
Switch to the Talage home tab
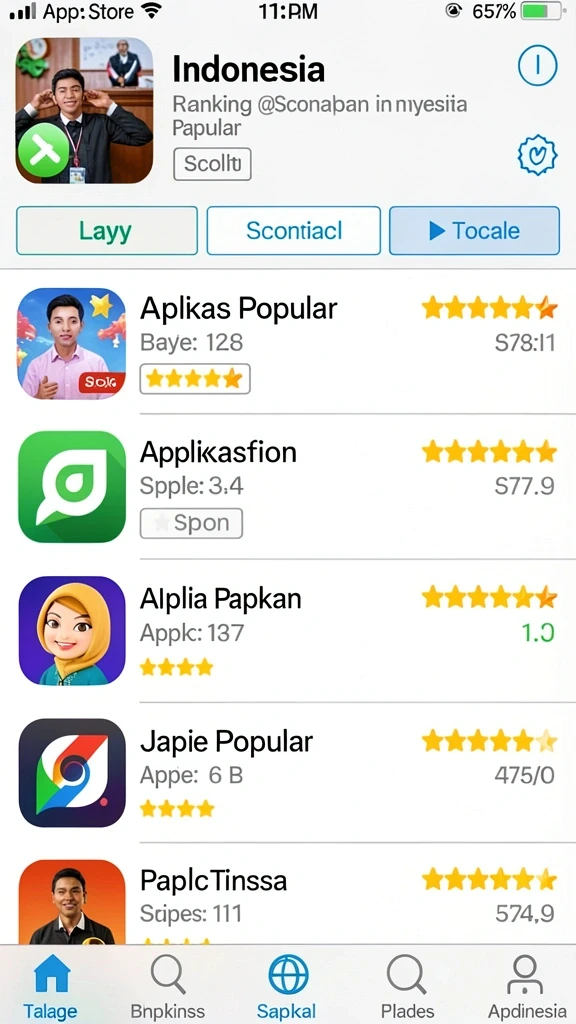pos(51,986)
